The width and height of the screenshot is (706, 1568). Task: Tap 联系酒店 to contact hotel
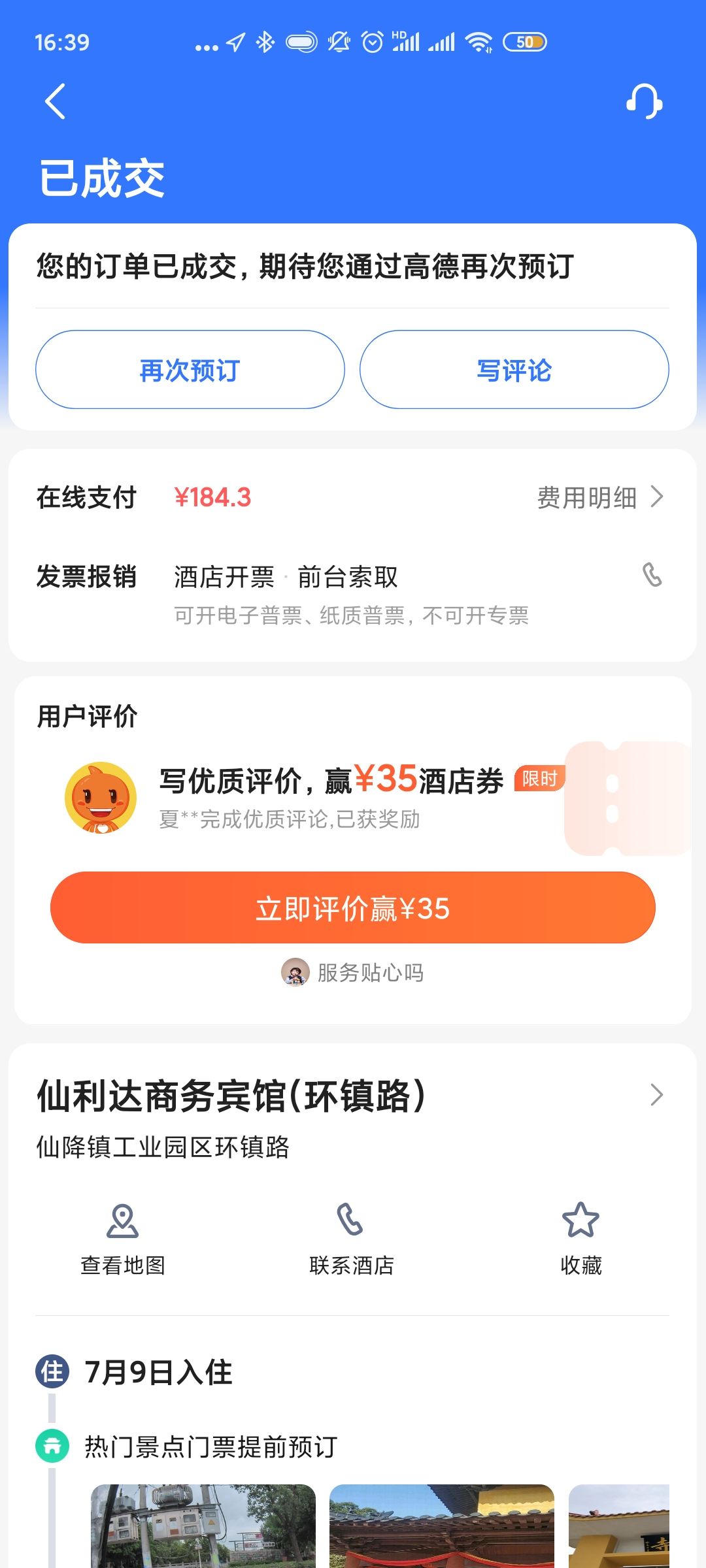[x=351, y=1238]
